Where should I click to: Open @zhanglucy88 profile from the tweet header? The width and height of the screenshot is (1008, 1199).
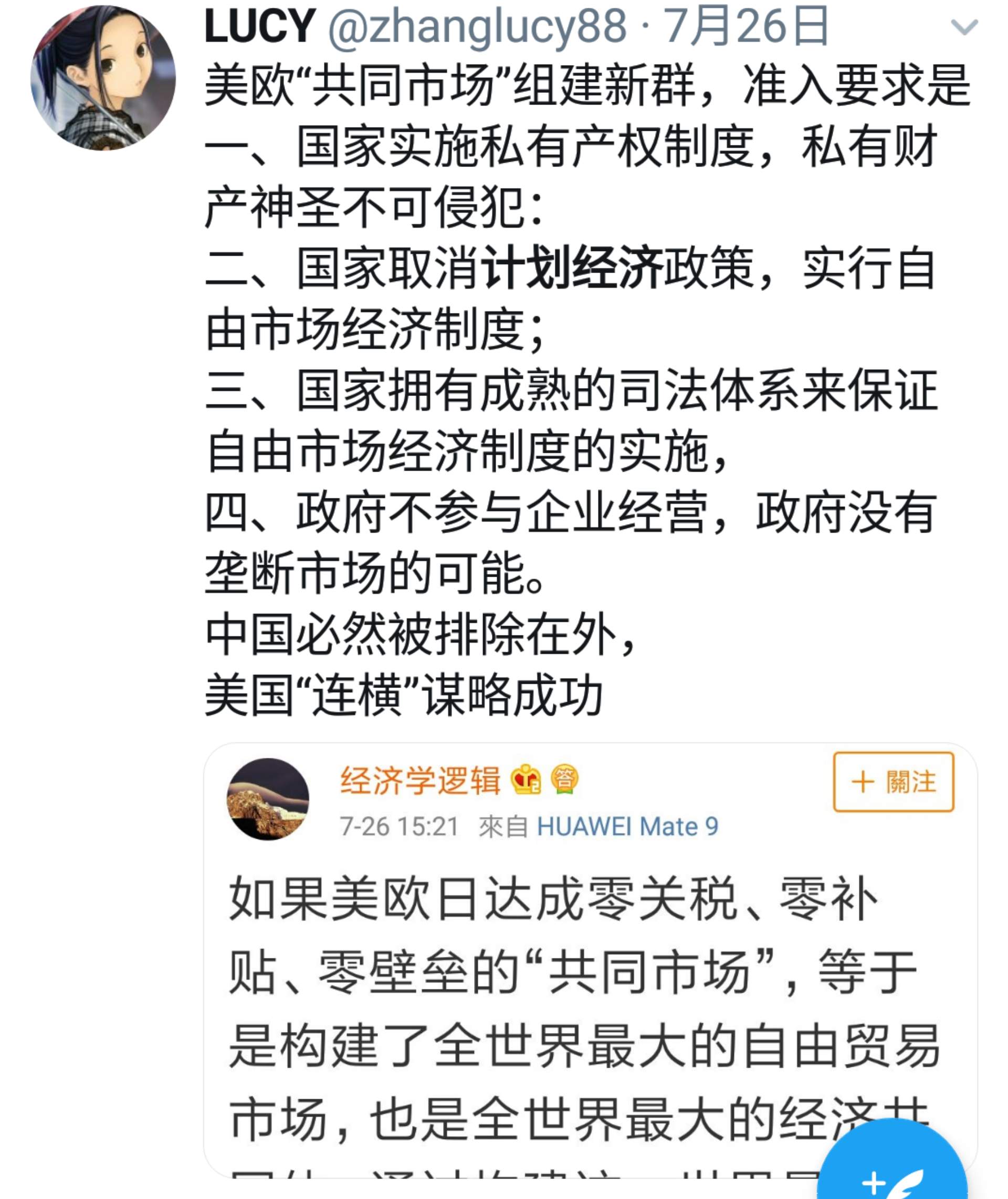coord(477,27)
